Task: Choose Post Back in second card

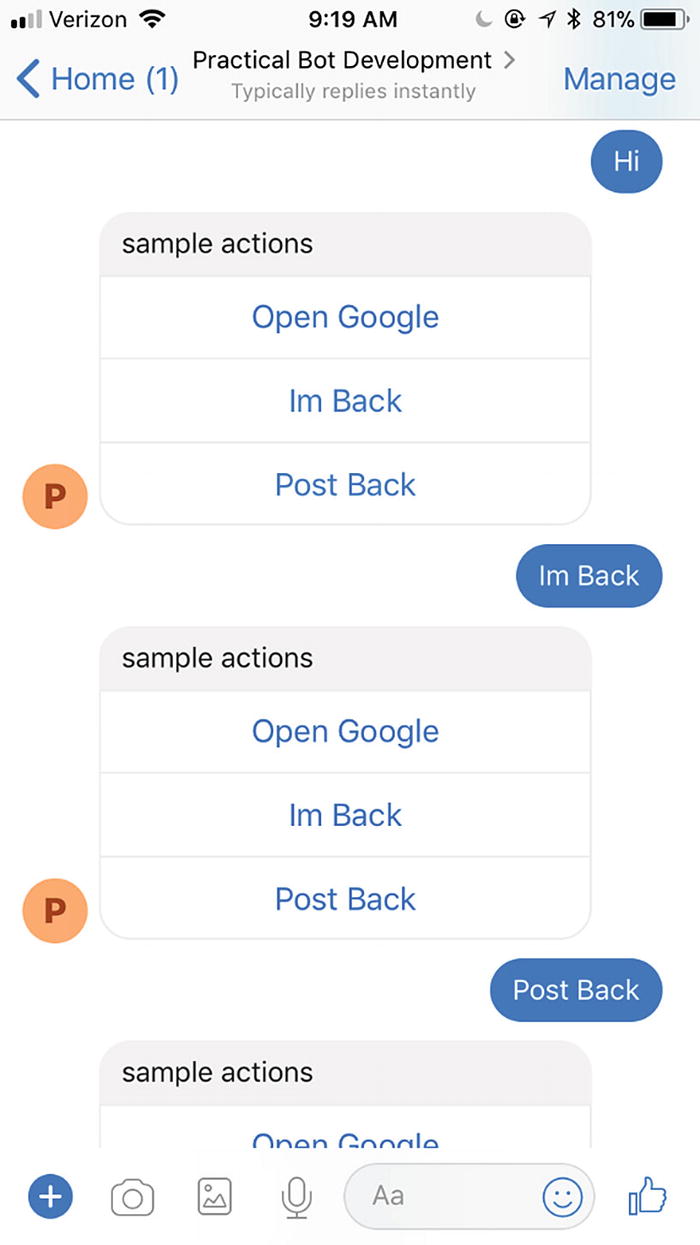Action: pyautogui.click(x=345, y=899)
